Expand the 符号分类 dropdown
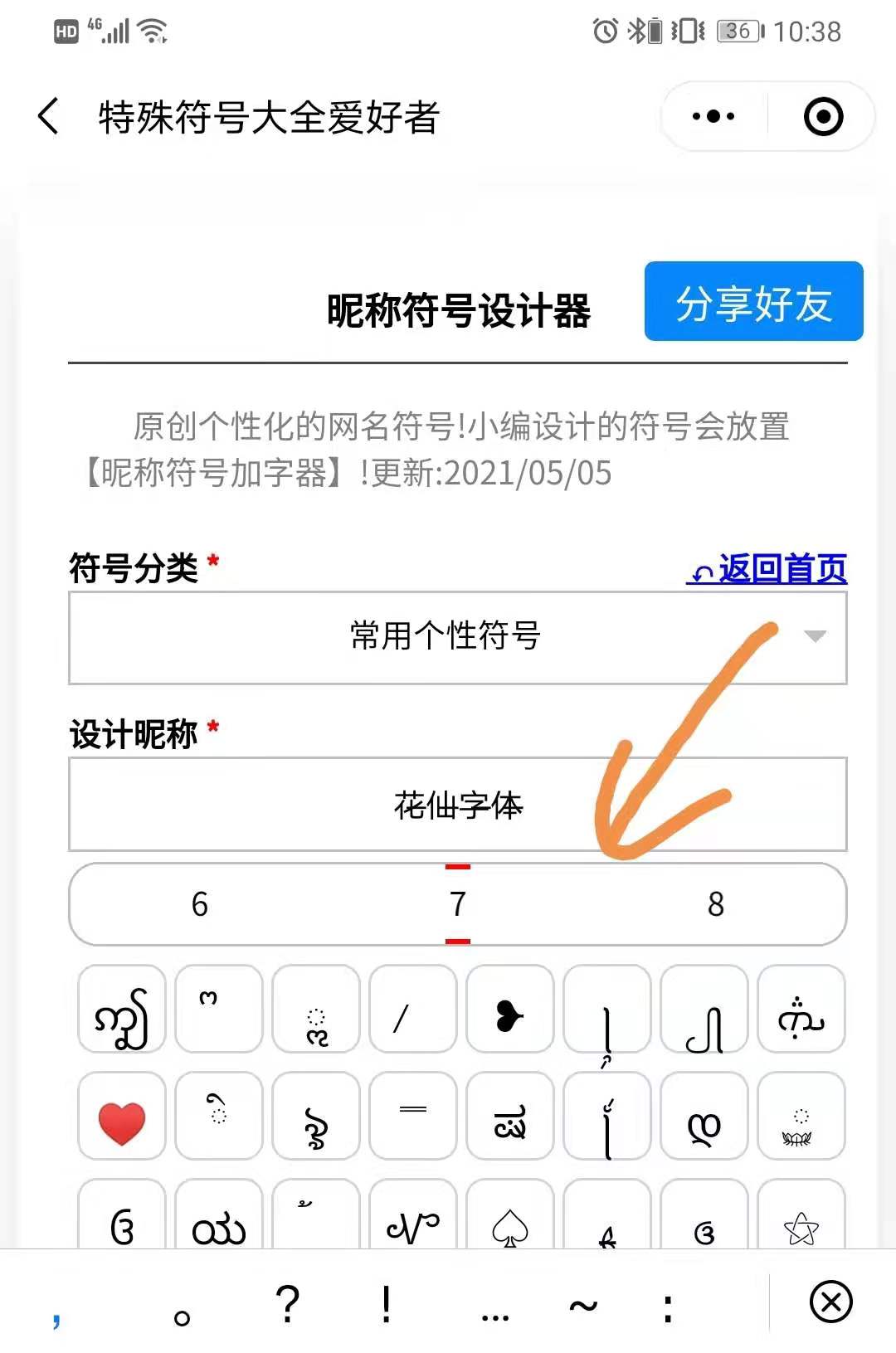 (457, 637)
